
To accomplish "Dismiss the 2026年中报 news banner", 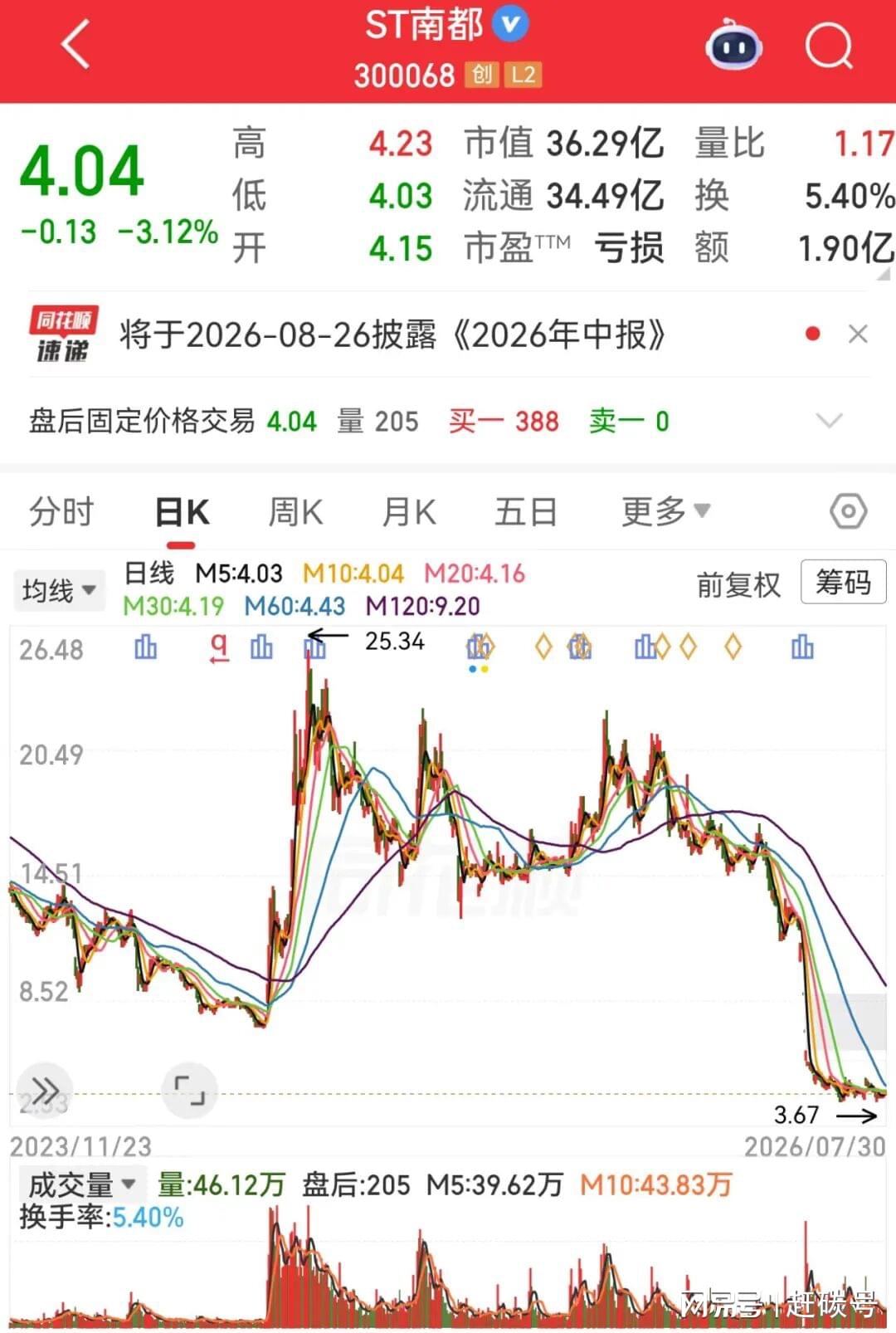I will tap(858, 334).
